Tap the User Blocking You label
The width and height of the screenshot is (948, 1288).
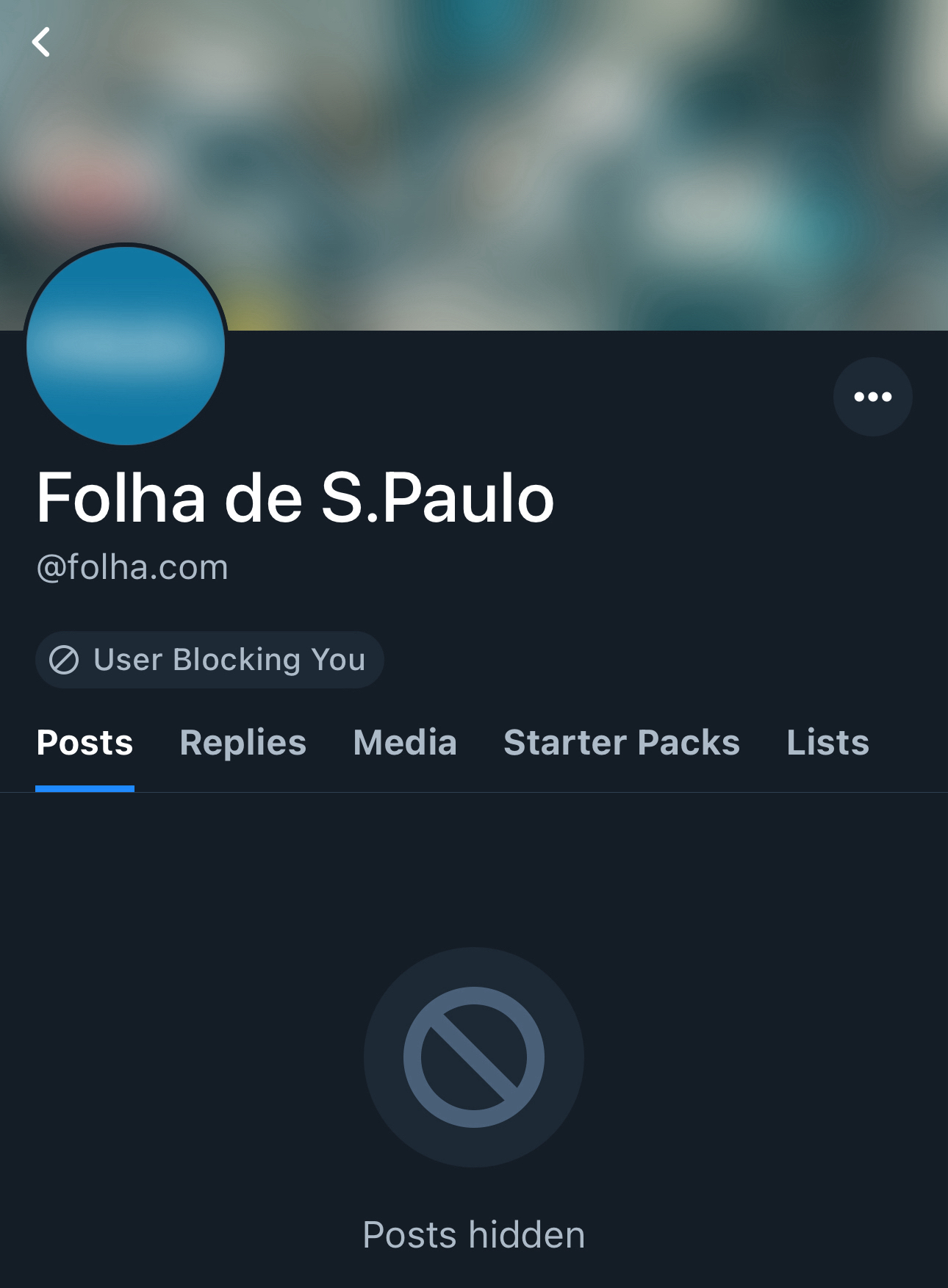(209, 660)
